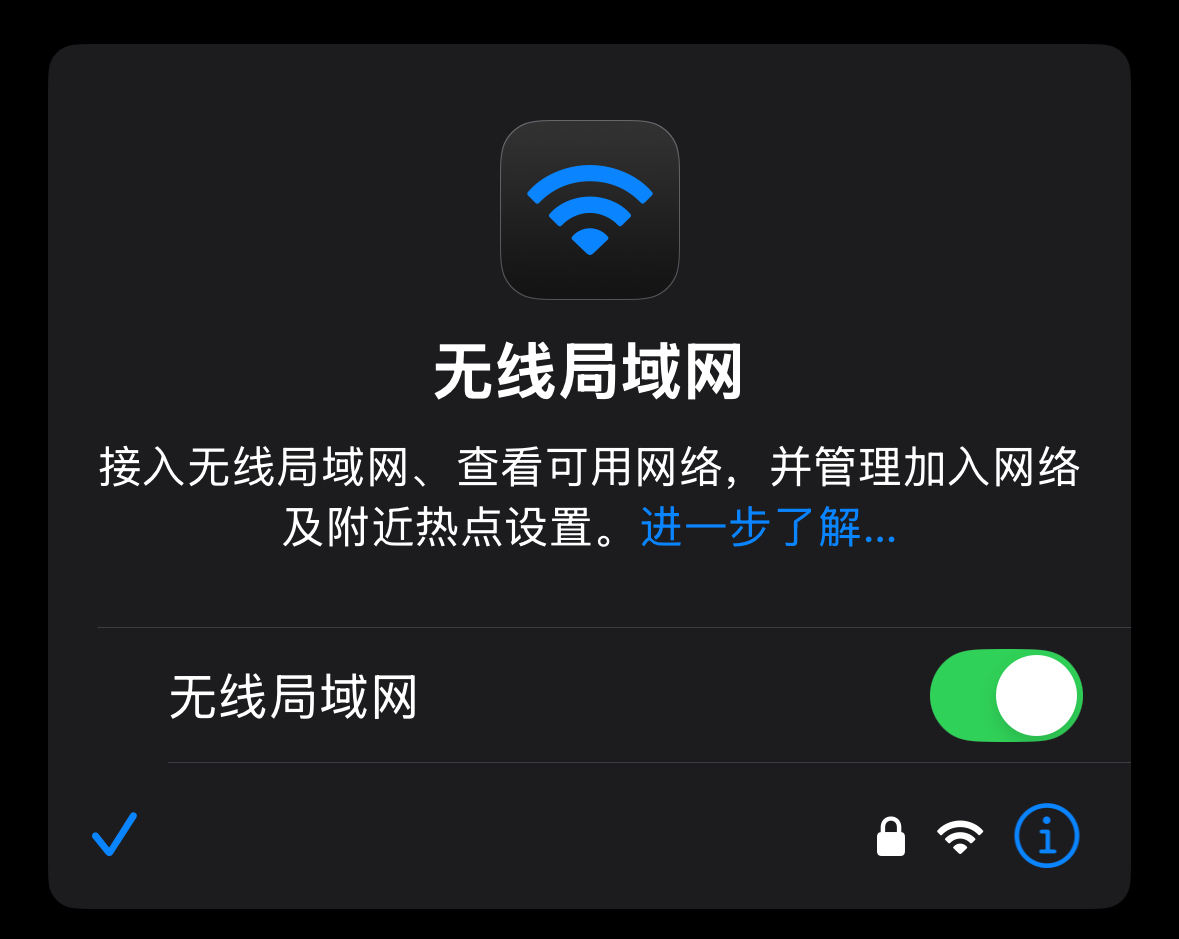Turn off the 无线局域网 switch
Image resolution: width=1179 pixels, height=939 pixels.
(1005, 696)
